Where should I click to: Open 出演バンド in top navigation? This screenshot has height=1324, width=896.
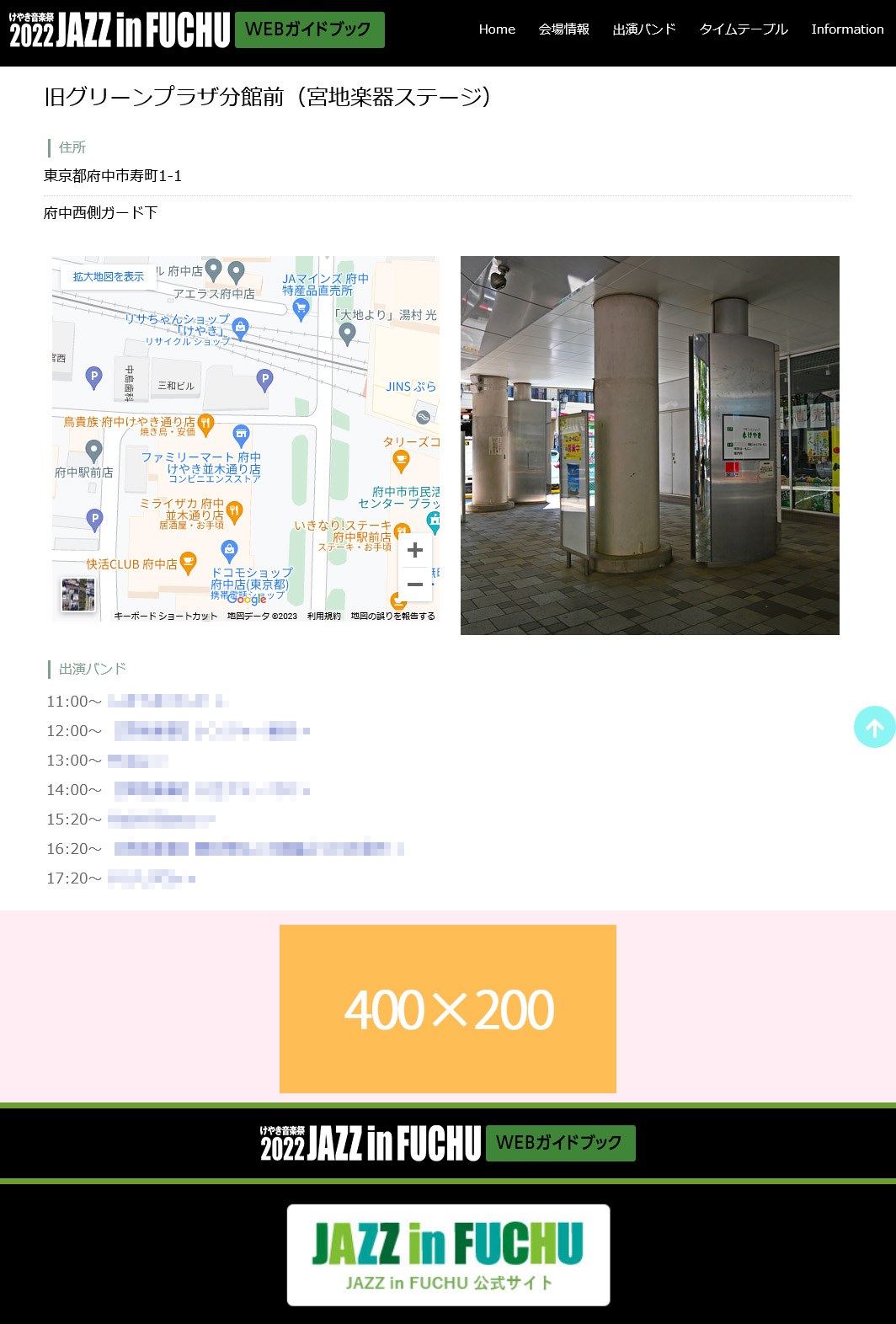[644, 29]
